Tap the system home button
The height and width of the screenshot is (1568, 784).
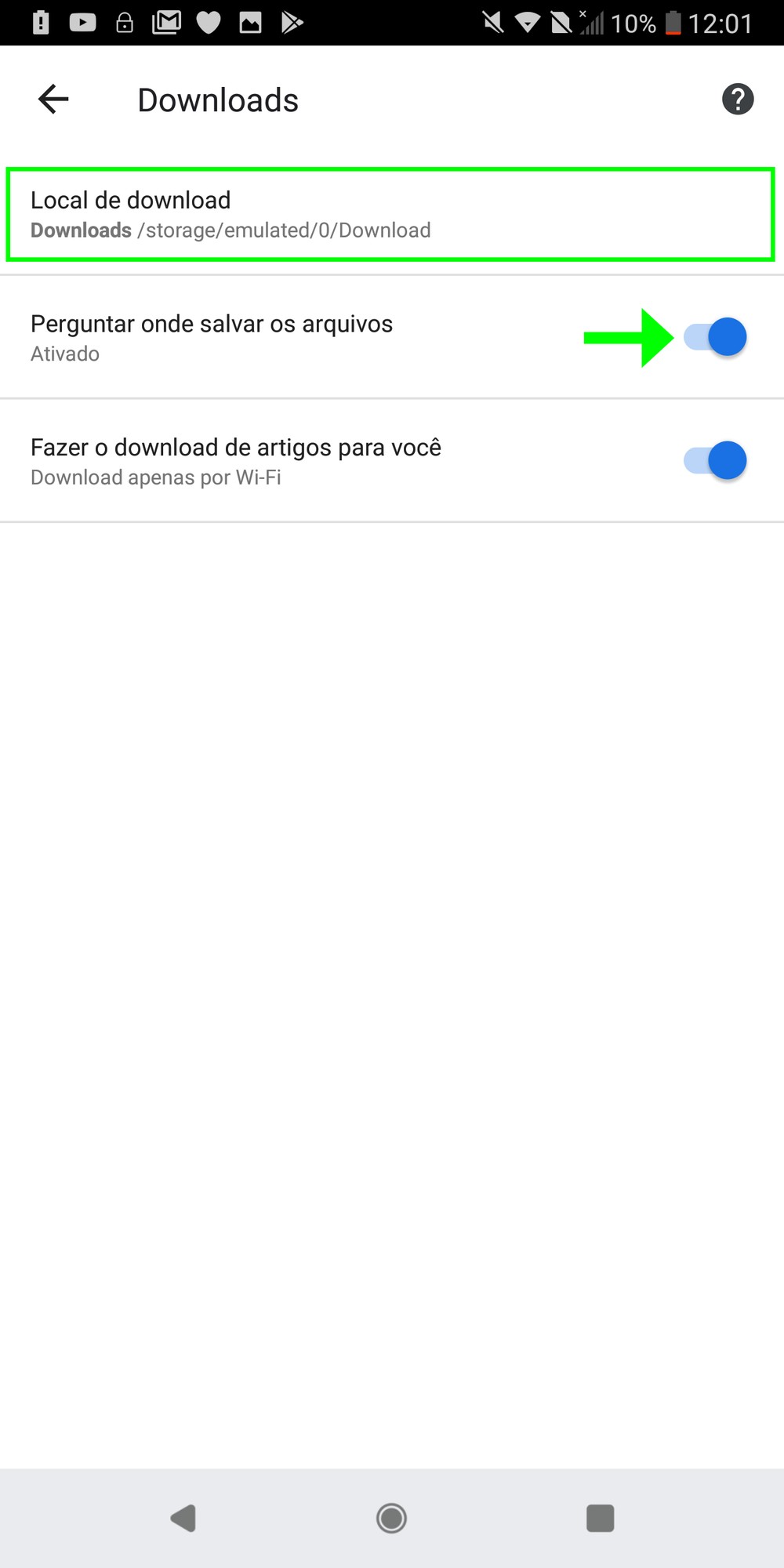click(x=391, y=1518)
